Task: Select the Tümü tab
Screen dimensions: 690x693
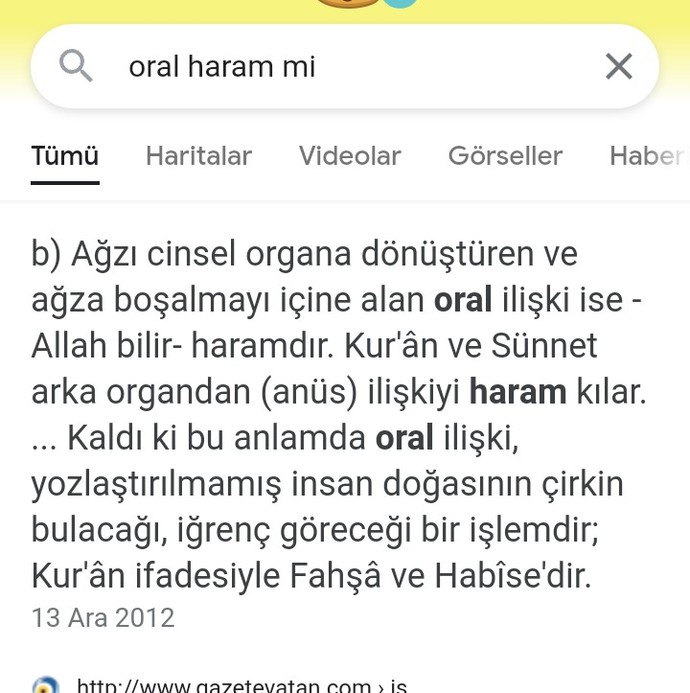Action: click(x=65, y=156)
